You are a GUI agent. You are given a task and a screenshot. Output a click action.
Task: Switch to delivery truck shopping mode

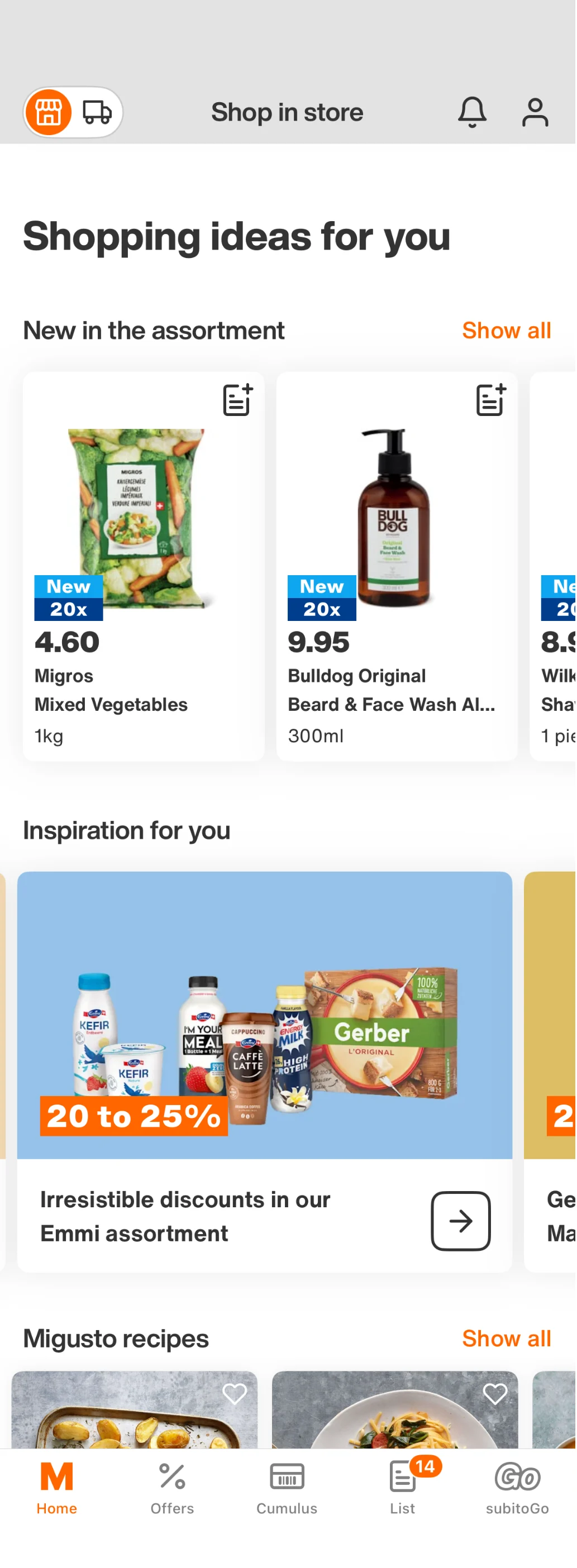point(97,113)
